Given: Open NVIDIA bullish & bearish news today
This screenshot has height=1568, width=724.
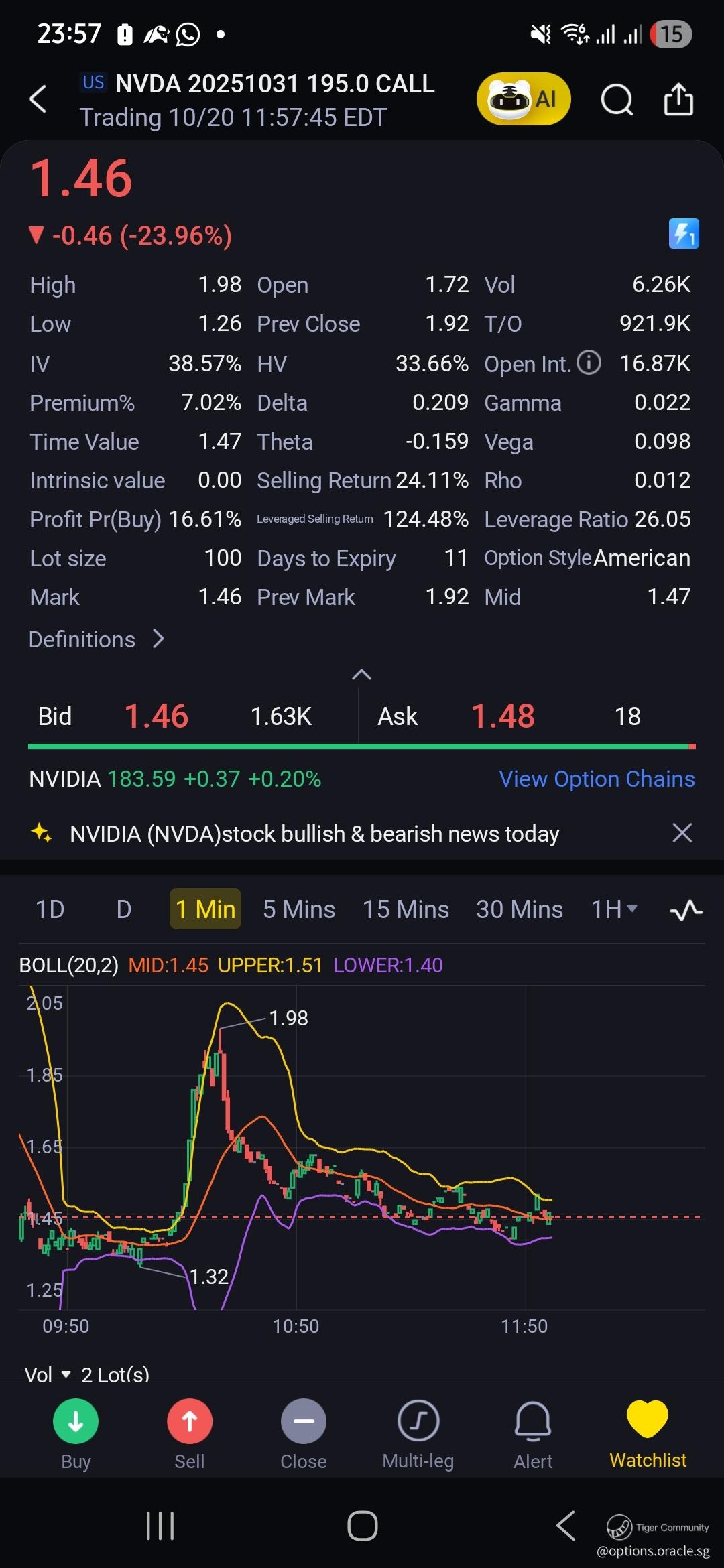Looking at the screenshot, I should coord(314,834).
